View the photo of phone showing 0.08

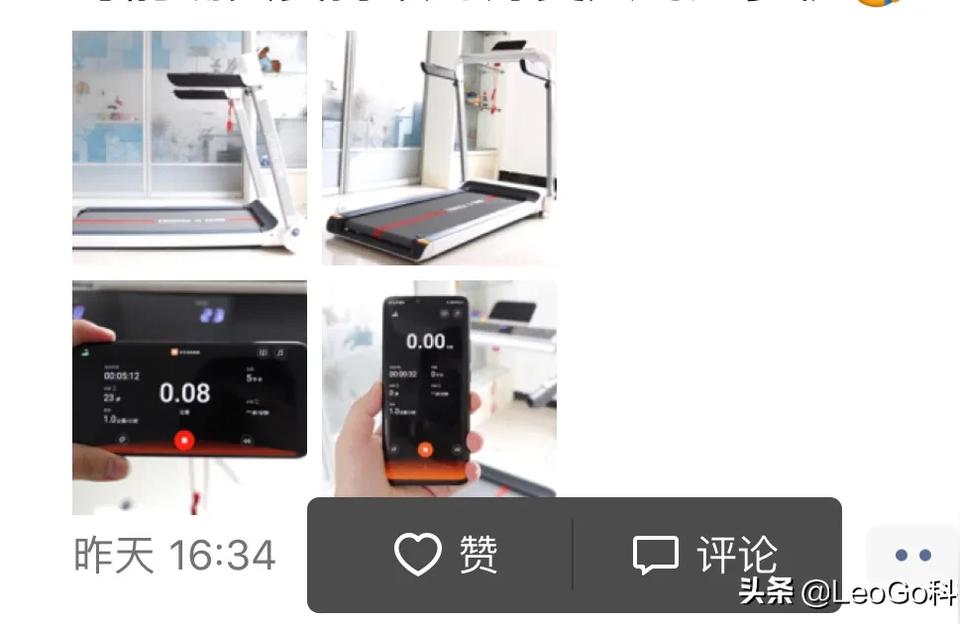pos(189,397)
